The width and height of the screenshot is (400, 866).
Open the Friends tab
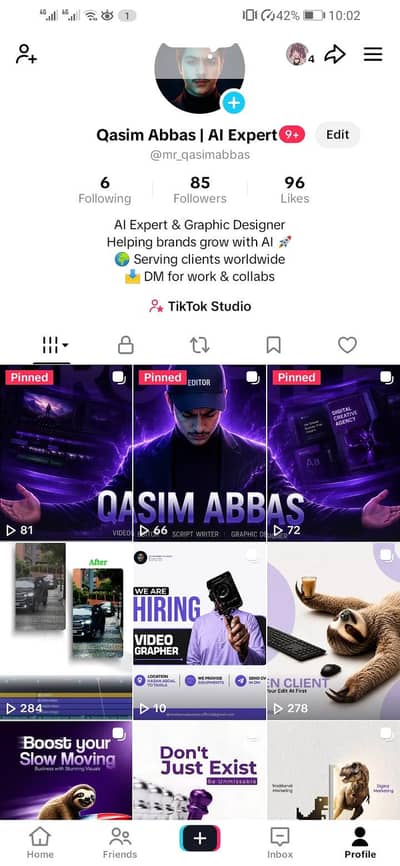[x=120, y=843]
